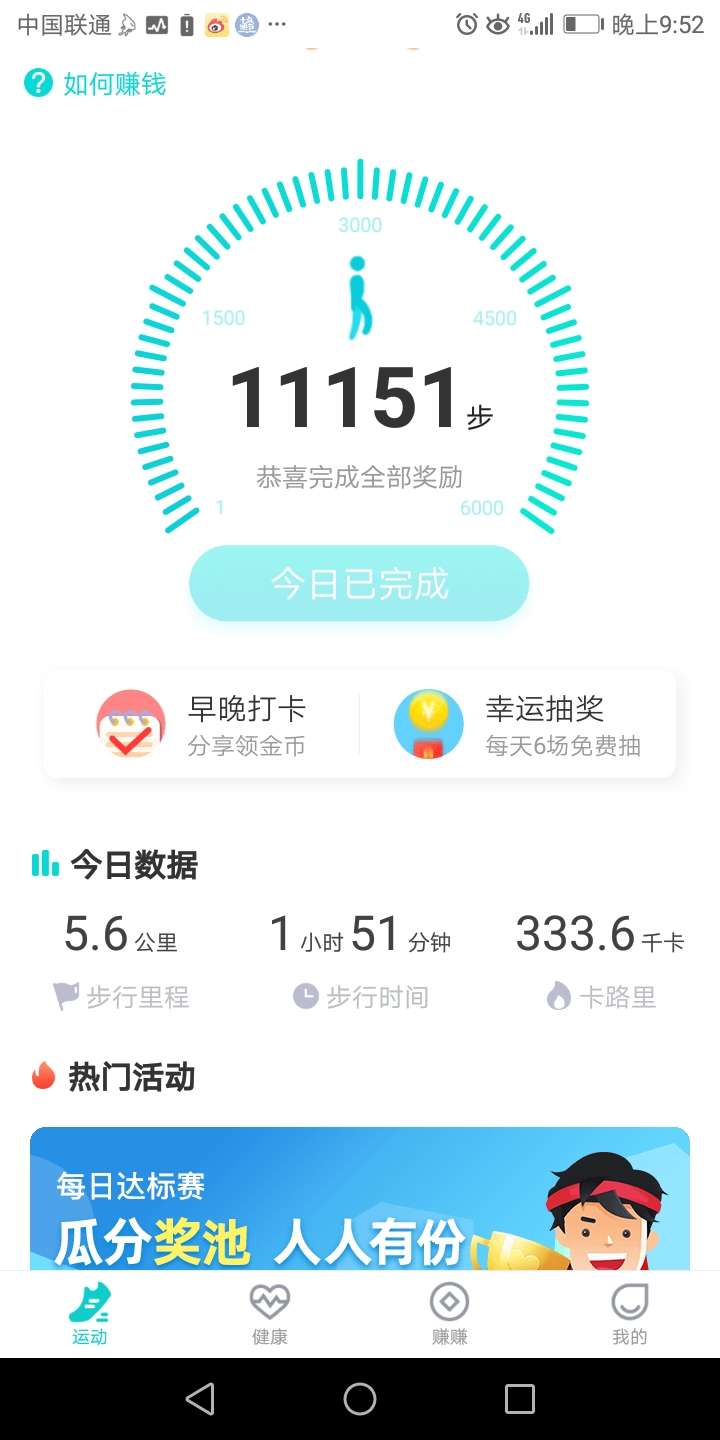Open the 我的 profile tab

629,1313
